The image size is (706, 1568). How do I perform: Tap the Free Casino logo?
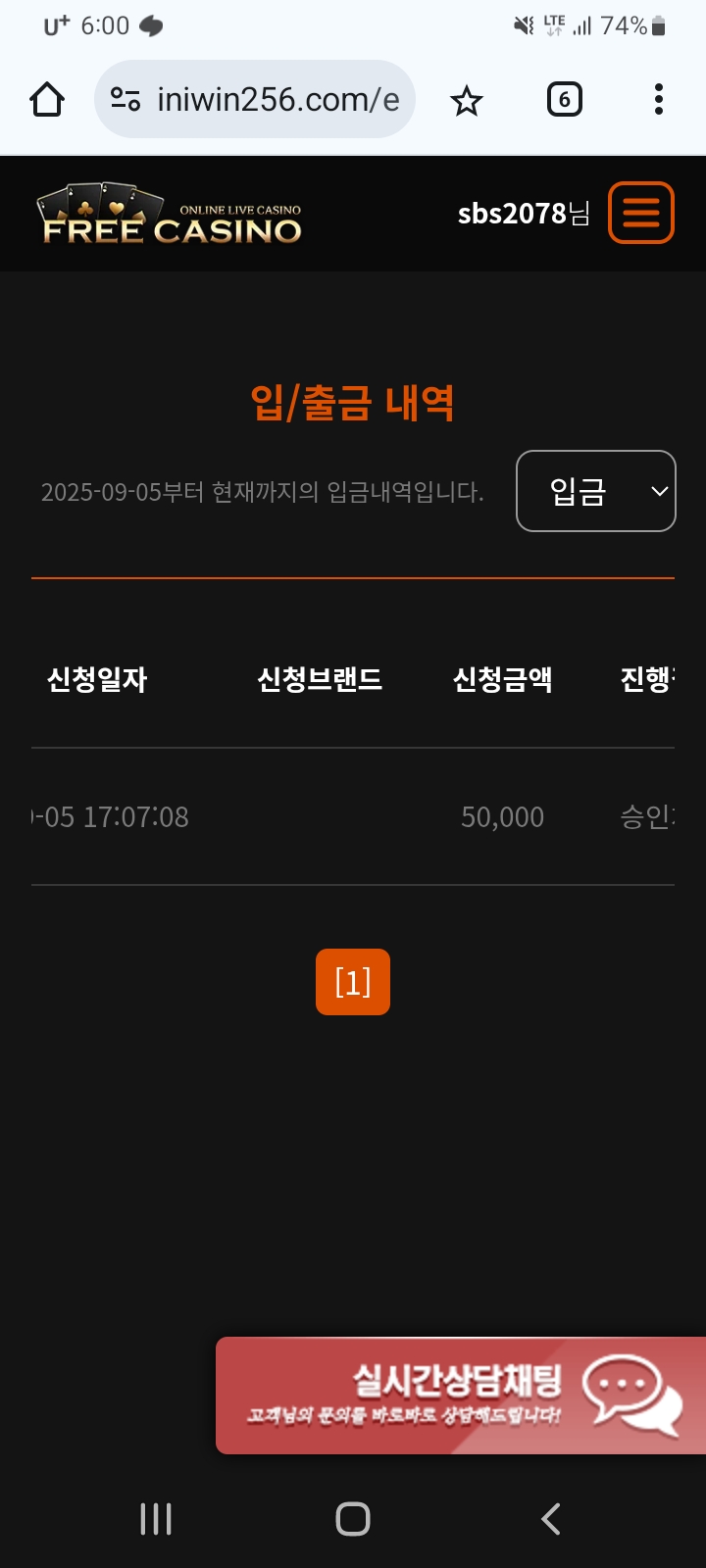coord(170,215)
